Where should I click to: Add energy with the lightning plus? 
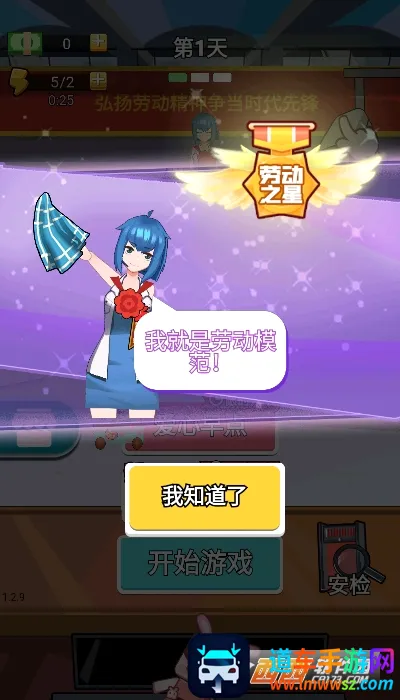(x=98, y=81)
